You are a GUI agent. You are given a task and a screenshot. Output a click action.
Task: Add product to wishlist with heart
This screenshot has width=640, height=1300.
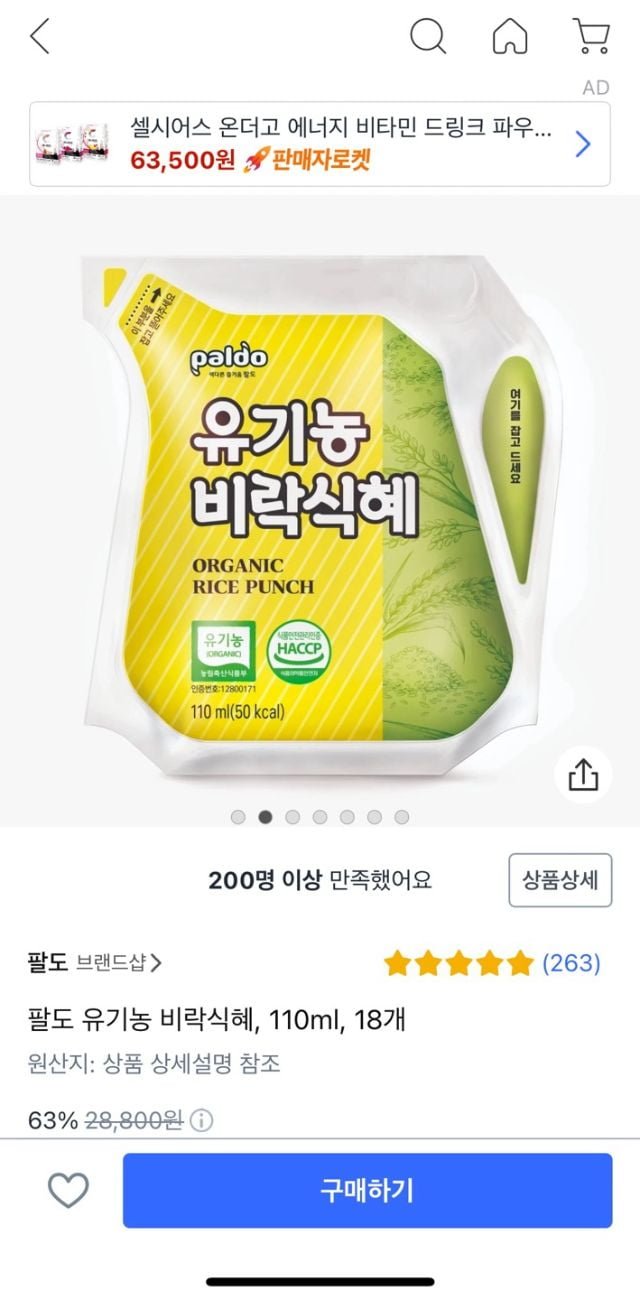(x=69, y=1190)
